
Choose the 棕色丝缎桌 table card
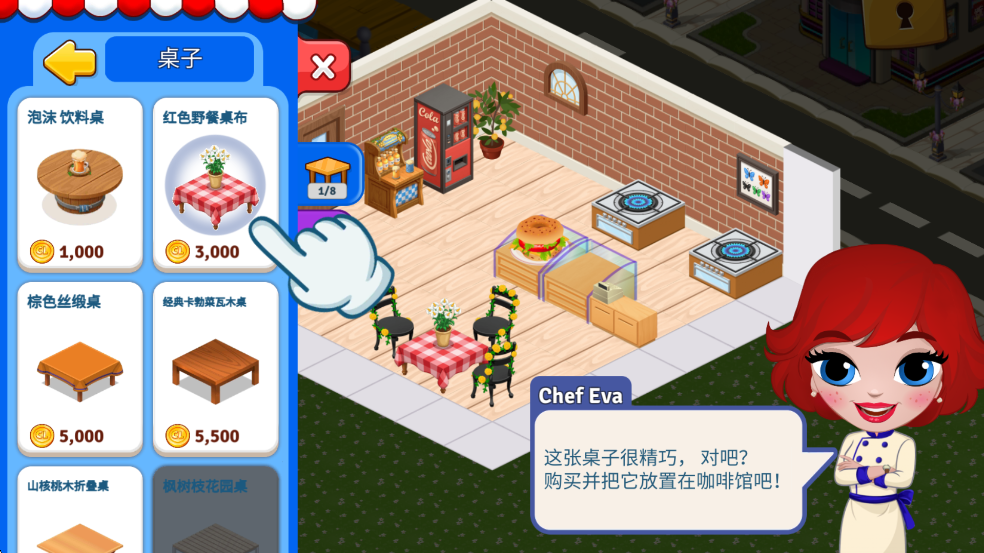coord(80,368)
